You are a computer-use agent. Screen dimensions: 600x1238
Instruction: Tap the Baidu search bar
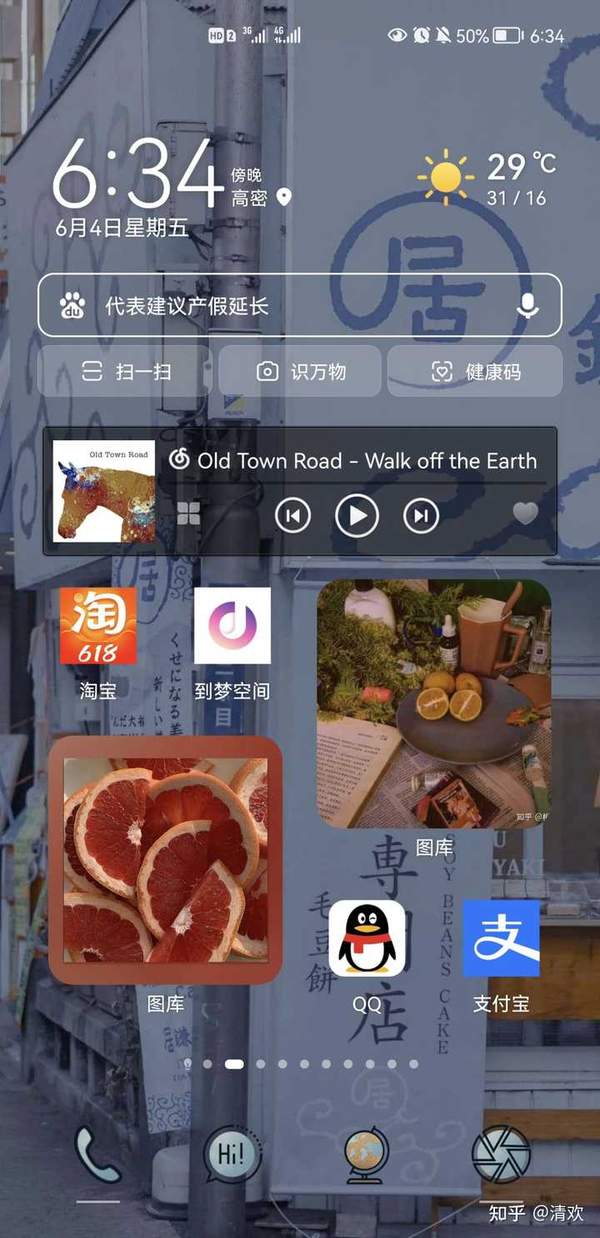290,306
